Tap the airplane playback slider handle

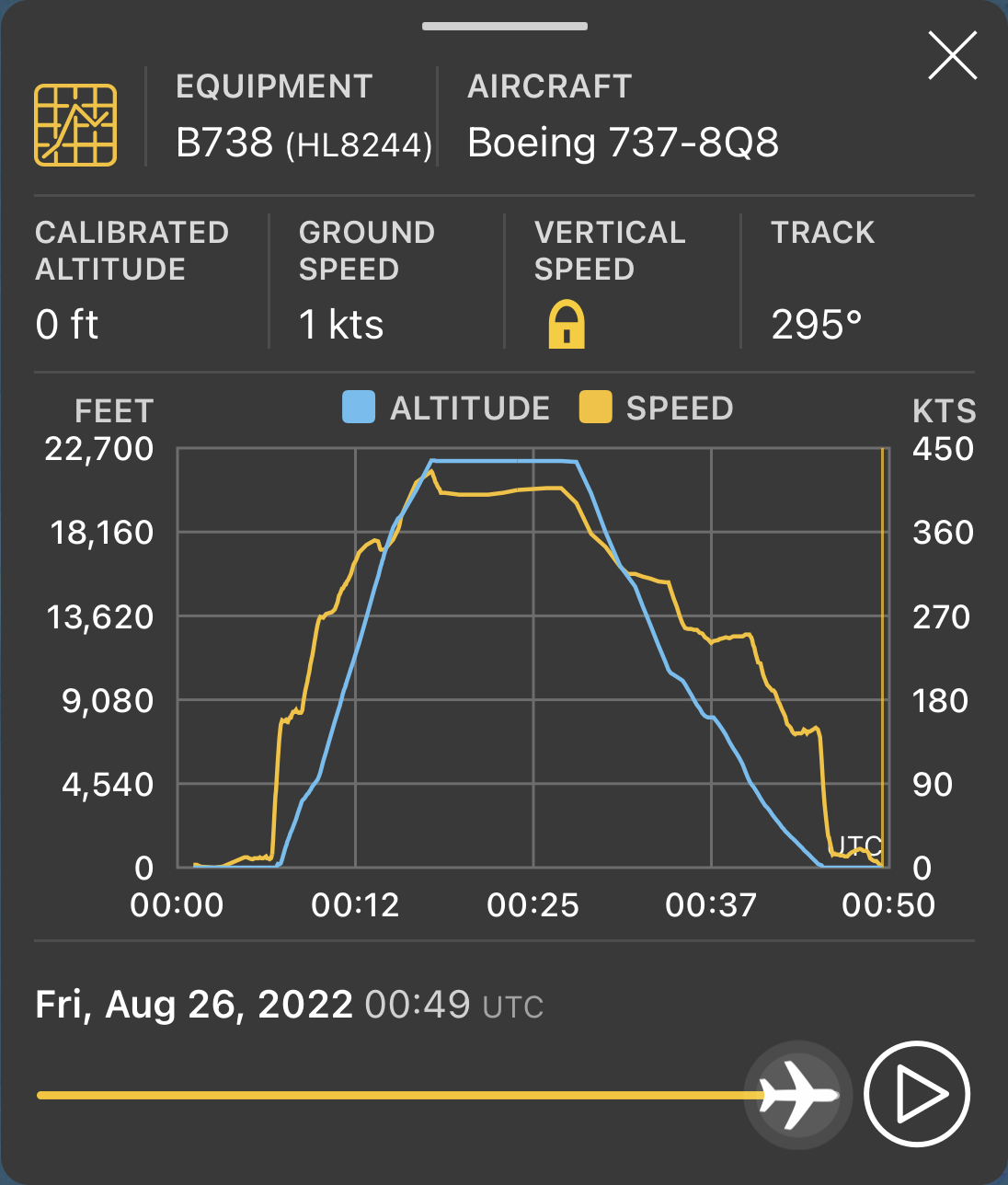click(x=798, y=1095)
